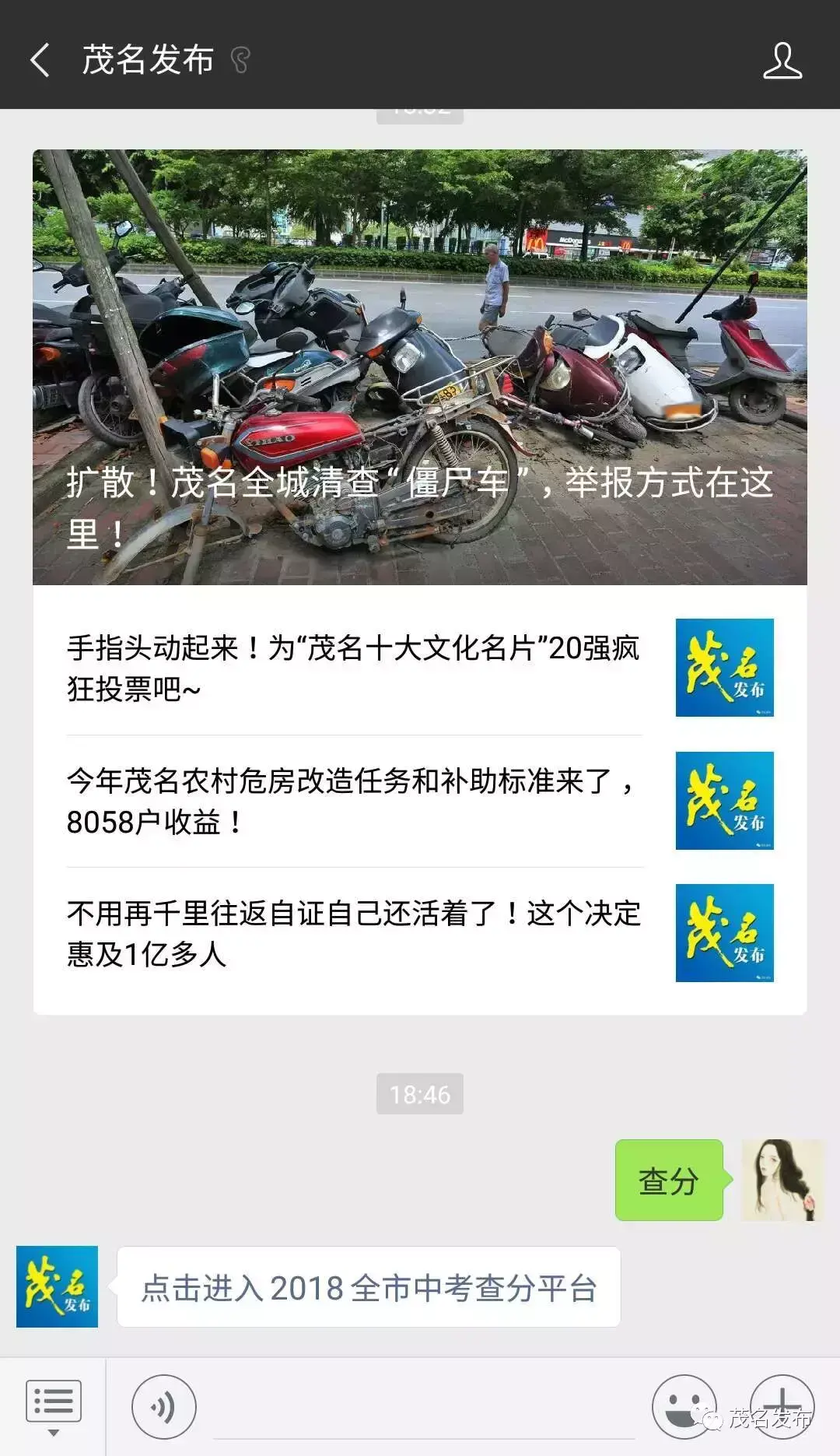The image size is (840, 1456).
Task: Open the article about clearing 僵尸车
Action: pyautogui.click(x=419, y=367)
